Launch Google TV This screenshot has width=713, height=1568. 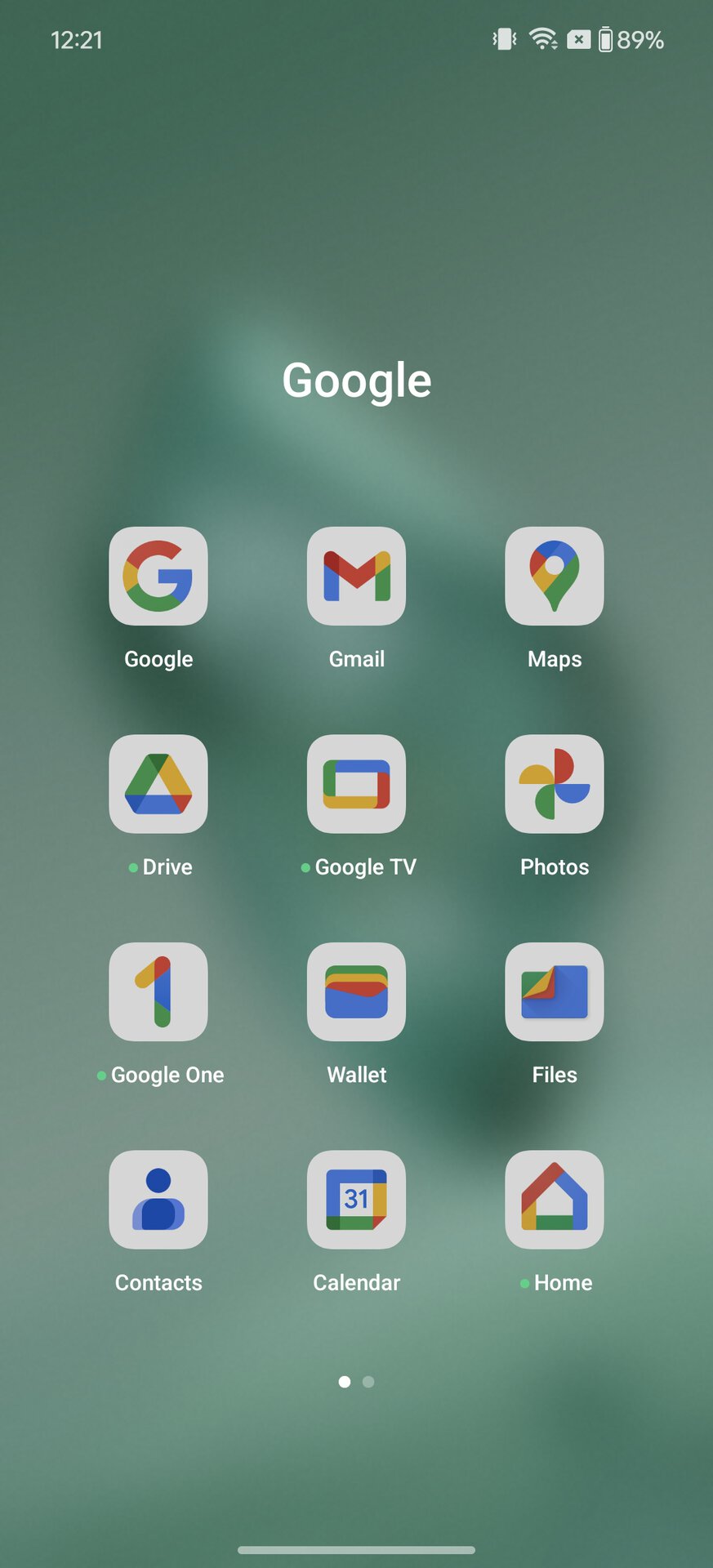(356, 784)
